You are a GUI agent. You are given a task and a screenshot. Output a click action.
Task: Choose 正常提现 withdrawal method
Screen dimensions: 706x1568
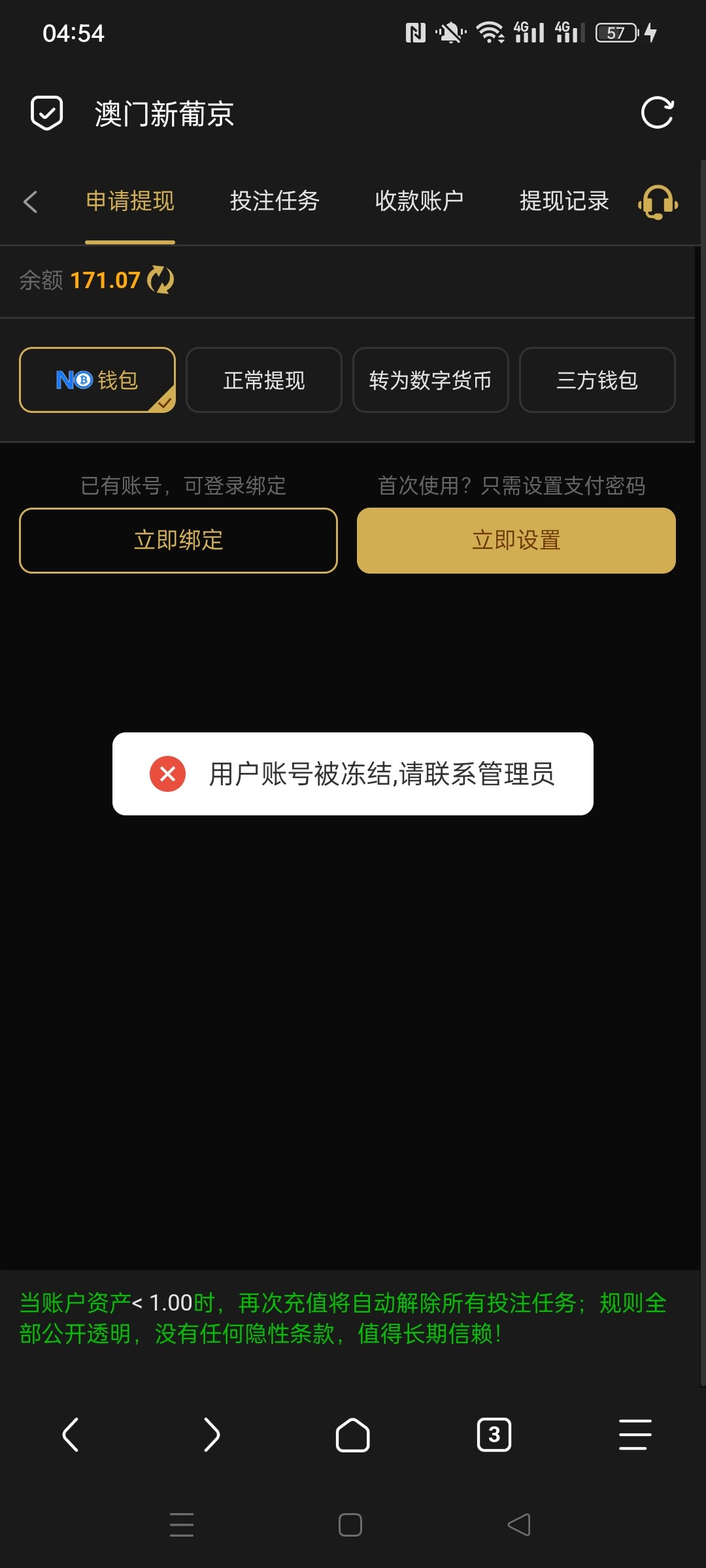[264, 380]
